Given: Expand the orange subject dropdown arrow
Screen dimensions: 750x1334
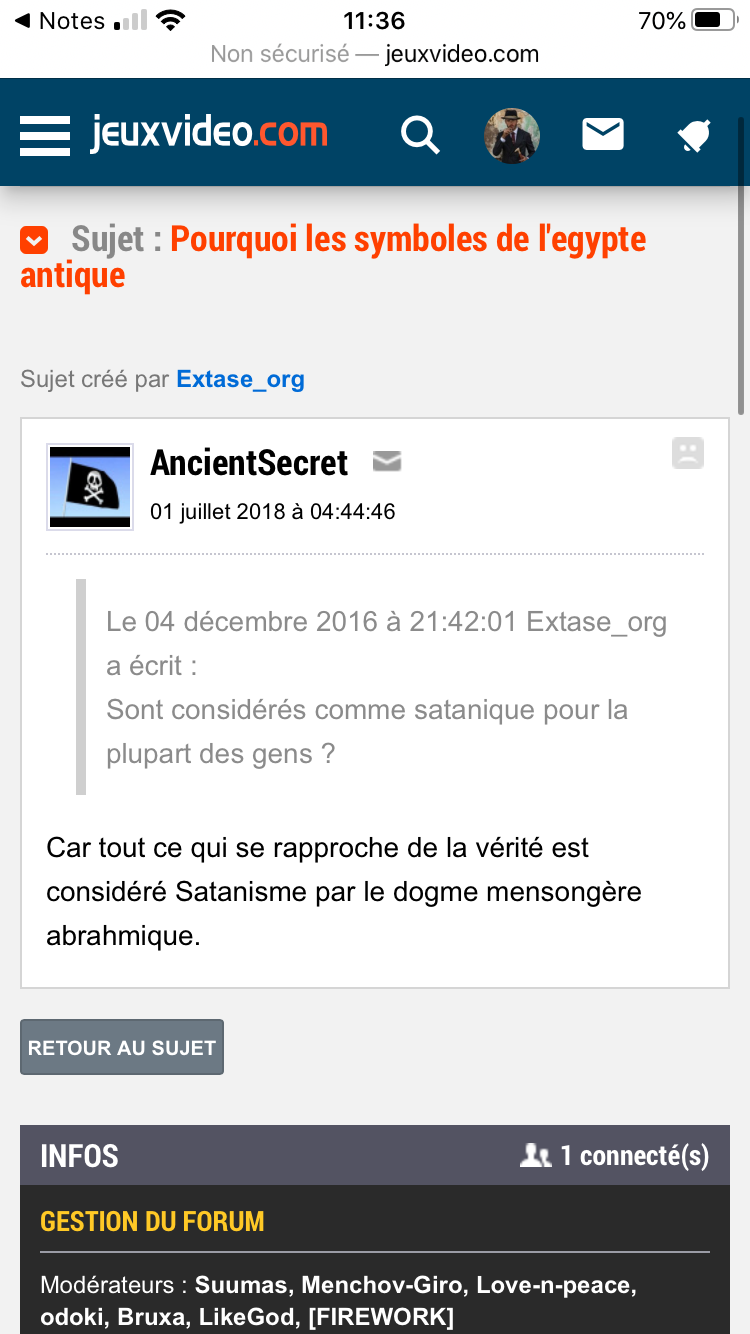Looking at the screenshot, I should [x=34, y=241].
